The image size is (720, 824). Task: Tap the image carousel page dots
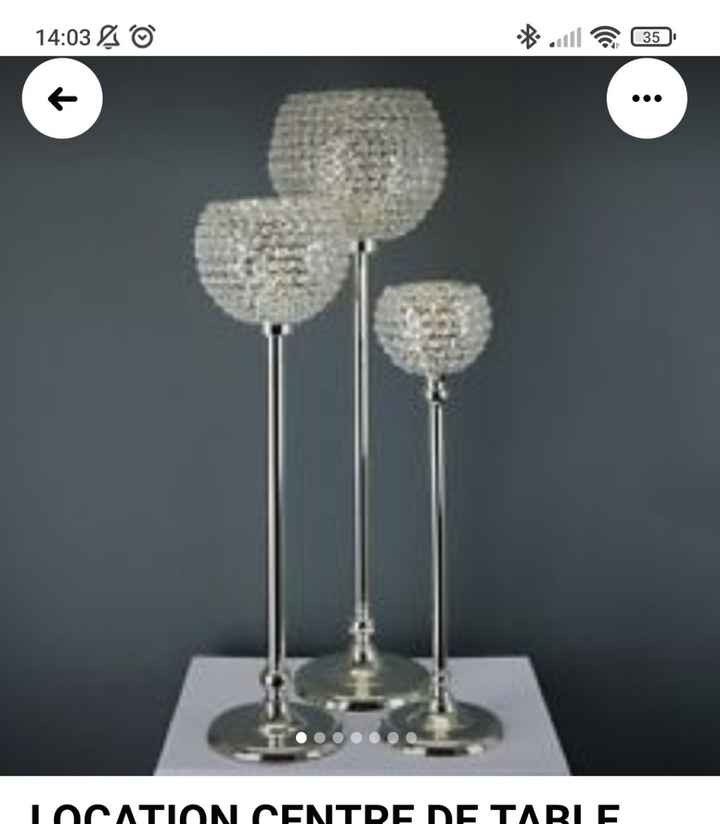(356, 738)
